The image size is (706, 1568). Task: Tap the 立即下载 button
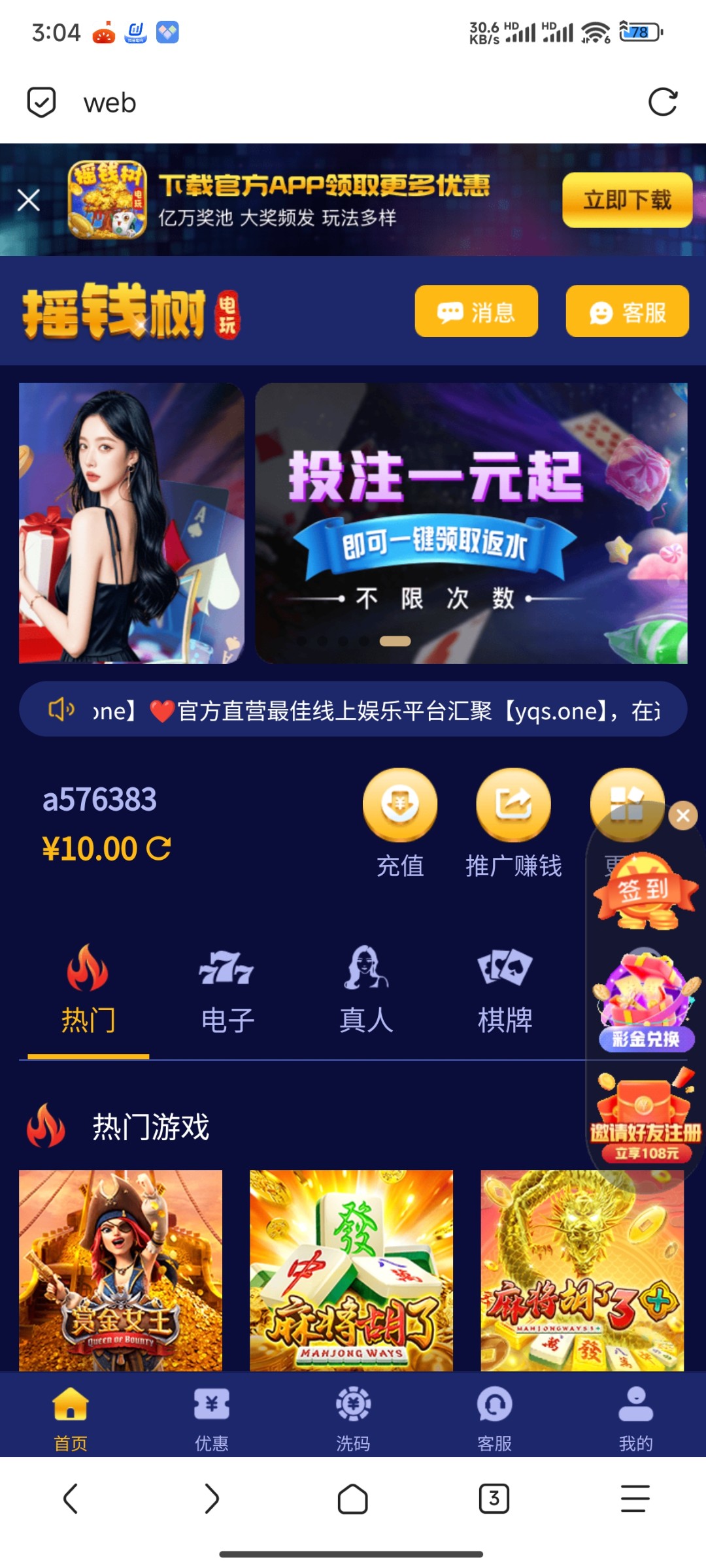coord(626,200)
